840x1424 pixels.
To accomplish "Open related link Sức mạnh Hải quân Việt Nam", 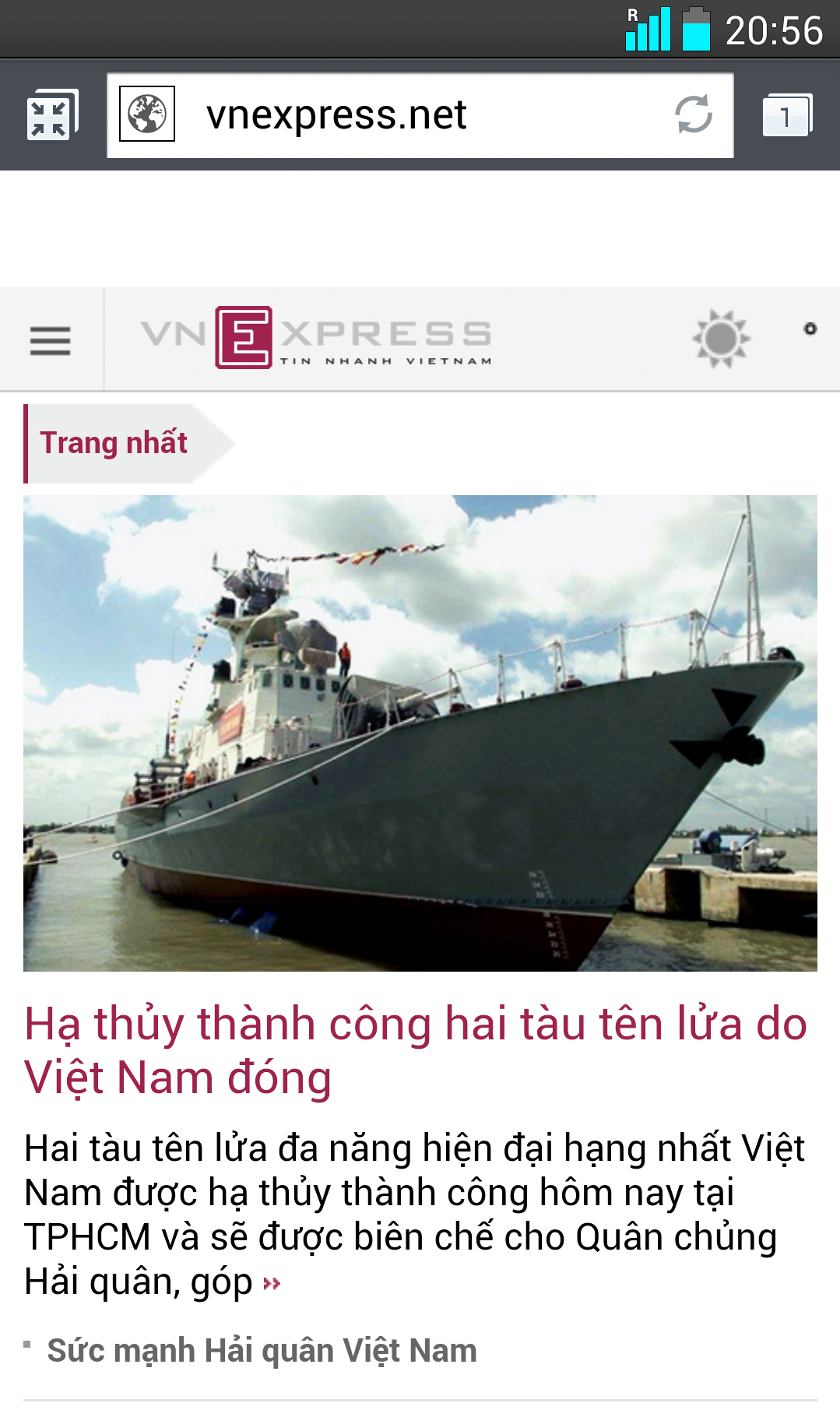I will [x=262, y=1351].
